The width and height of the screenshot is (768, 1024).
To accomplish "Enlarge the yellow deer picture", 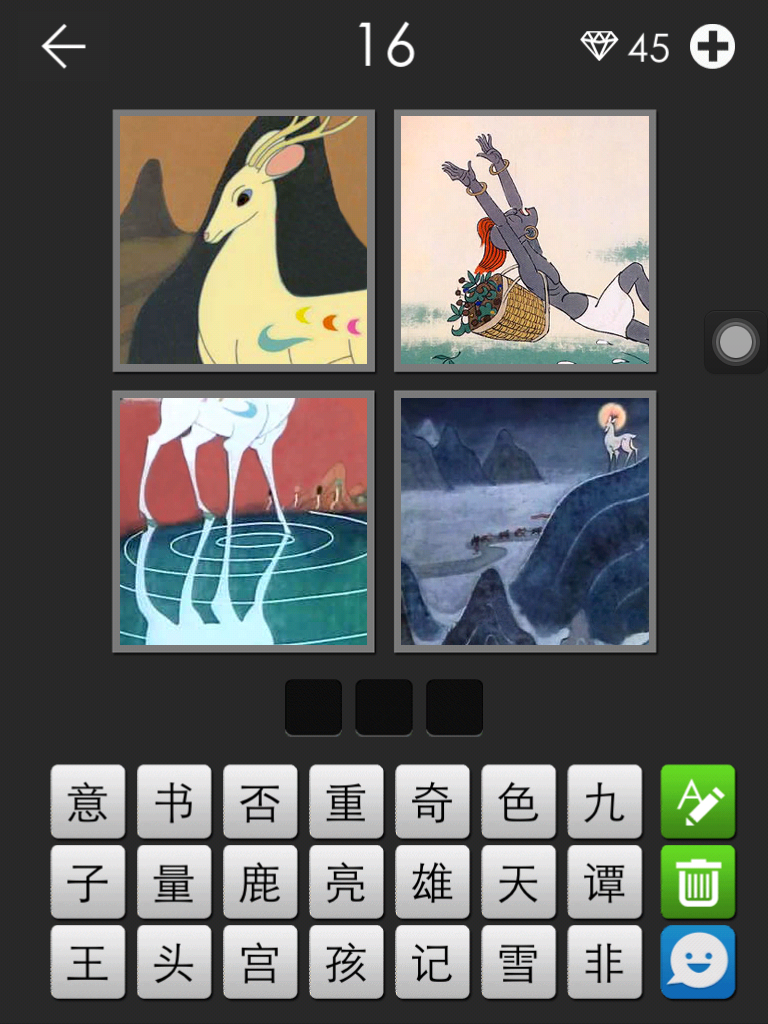I will point(243,240).
